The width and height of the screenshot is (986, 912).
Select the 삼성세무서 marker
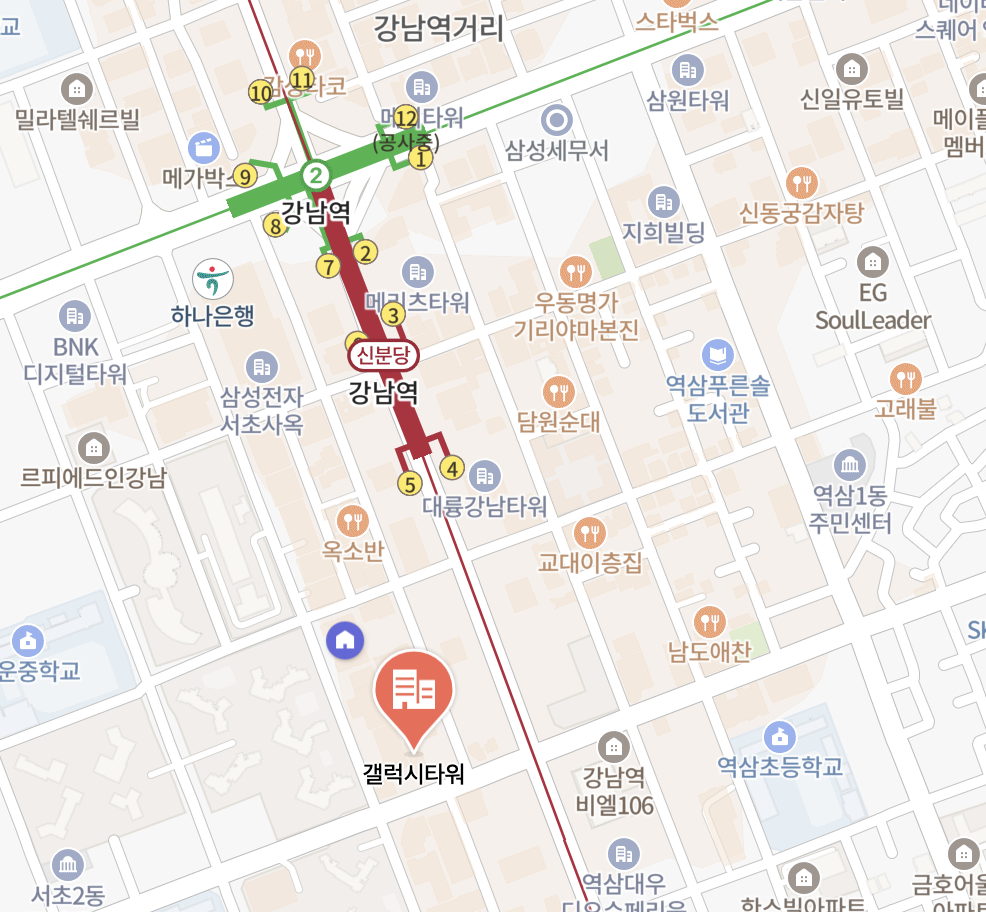[556, 122]
